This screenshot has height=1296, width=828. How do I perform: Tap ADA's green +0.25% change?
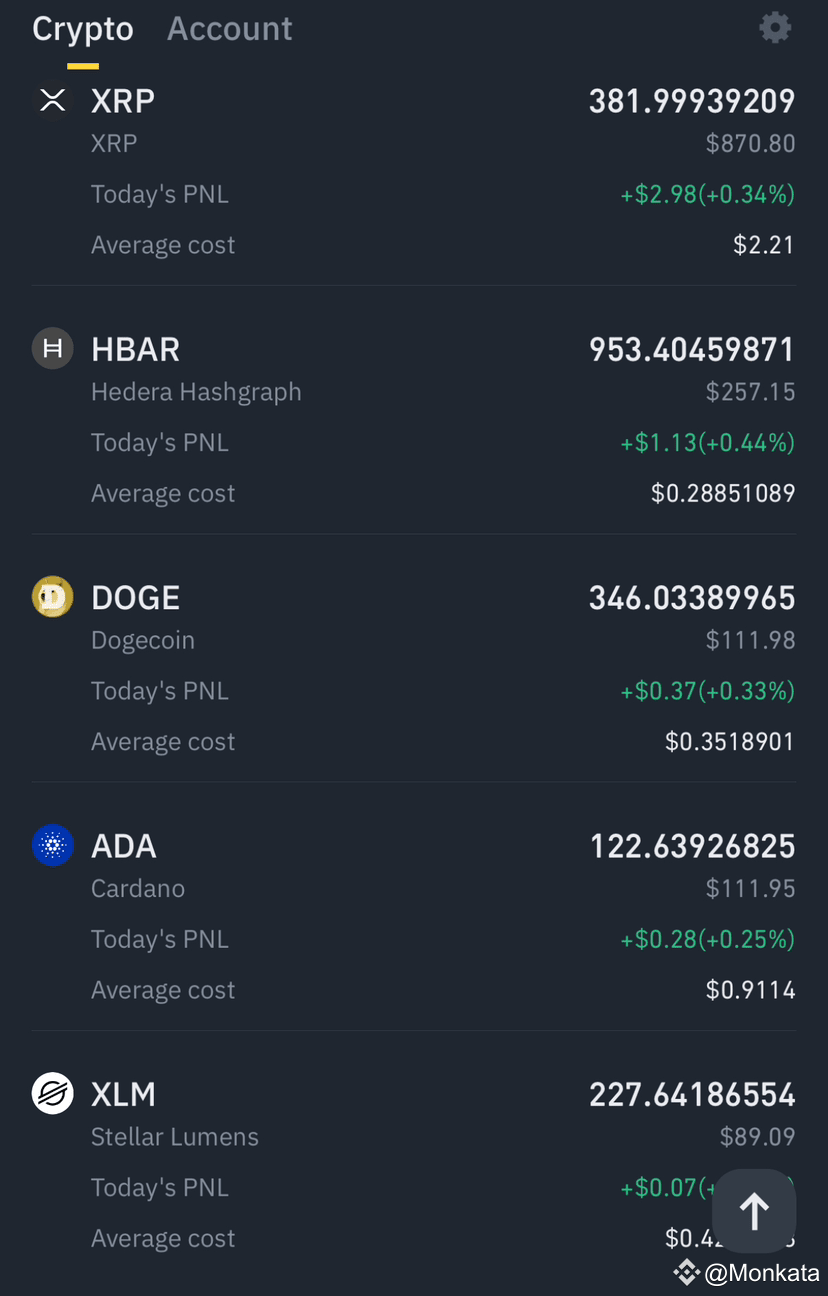point(752,939)
